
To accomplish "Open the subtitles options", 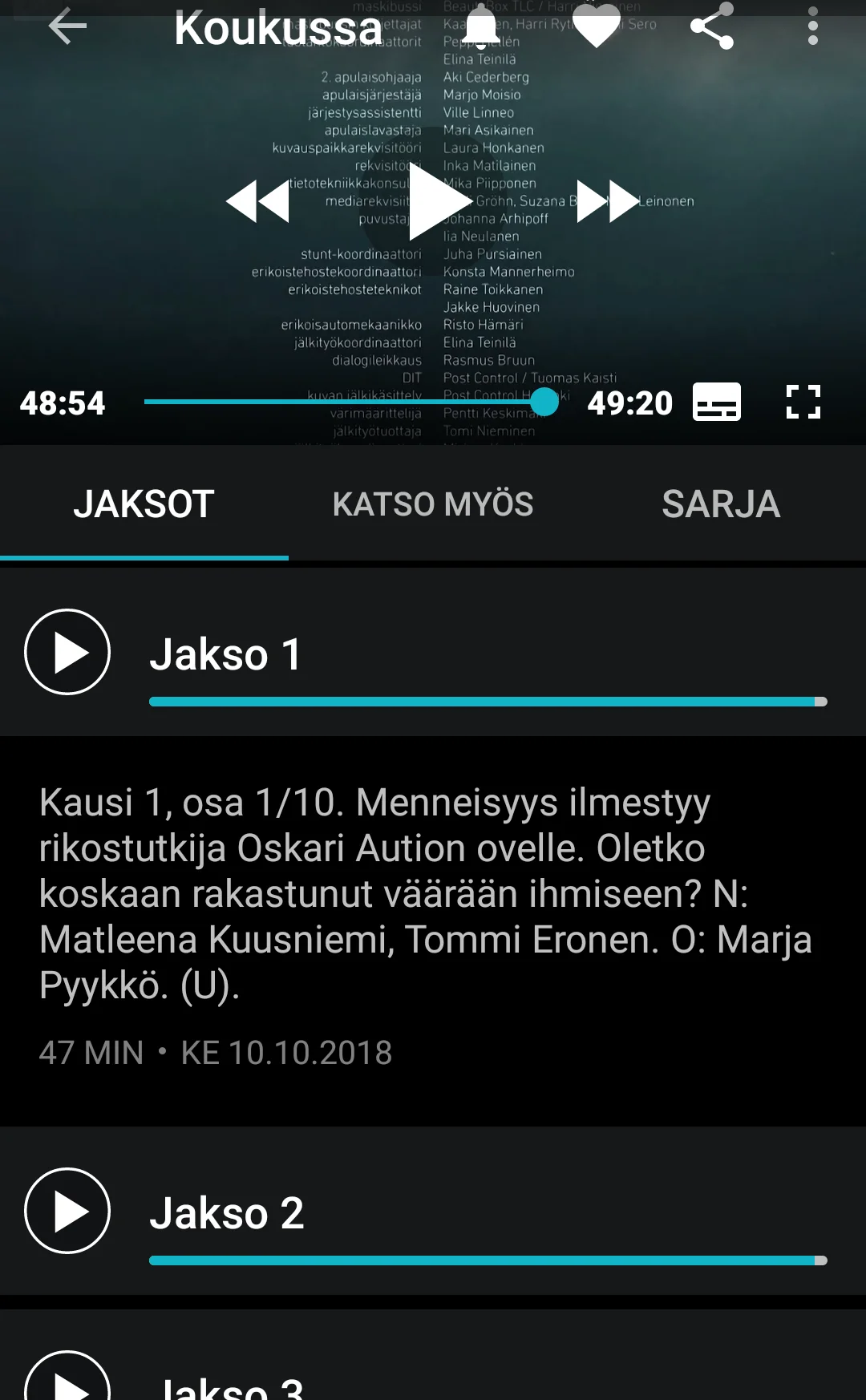I will pyautogui.click(x=716, y=402).
